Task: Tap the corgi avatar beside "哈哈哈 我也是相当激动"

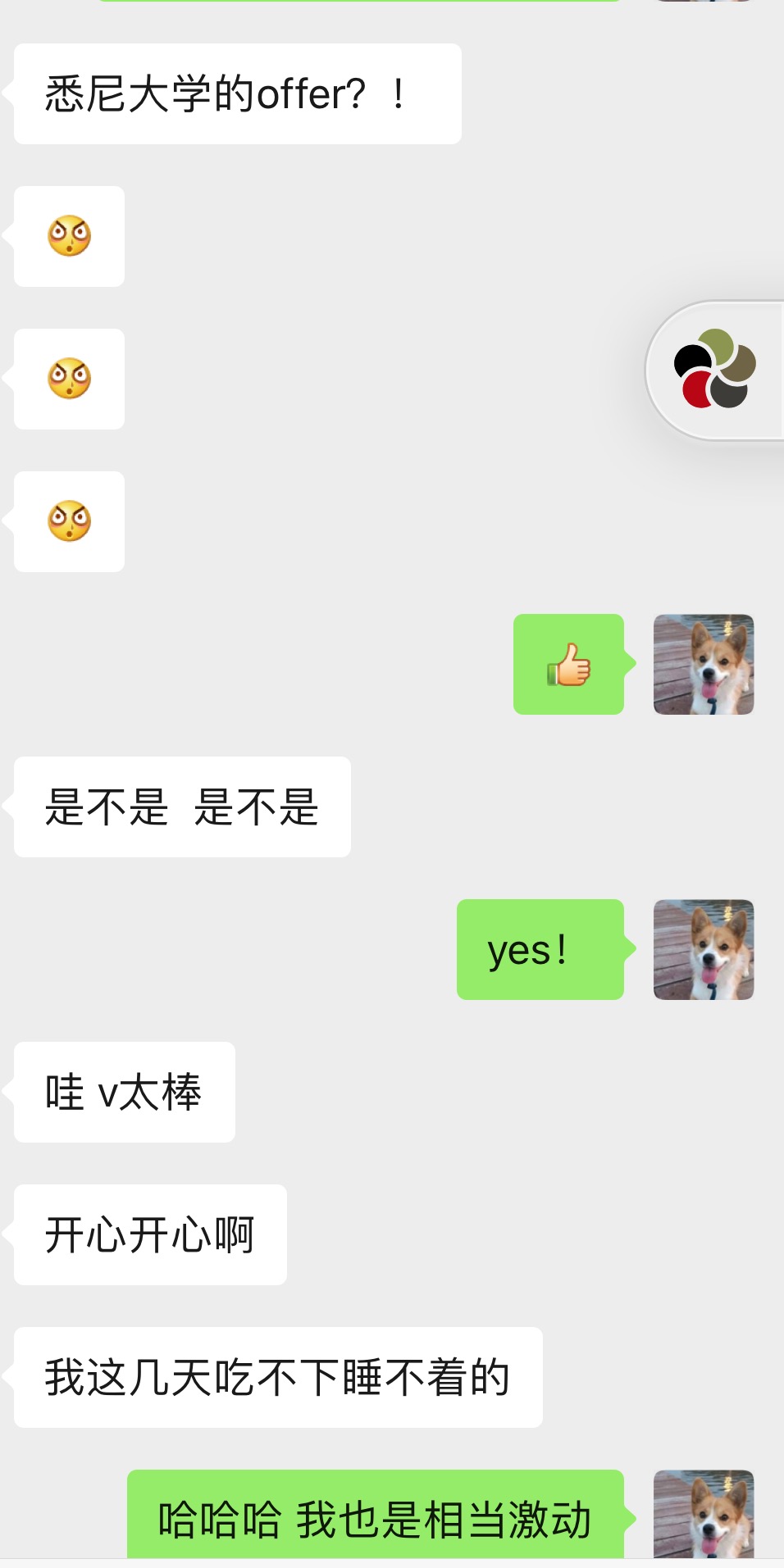Action: coord(703,1513)
